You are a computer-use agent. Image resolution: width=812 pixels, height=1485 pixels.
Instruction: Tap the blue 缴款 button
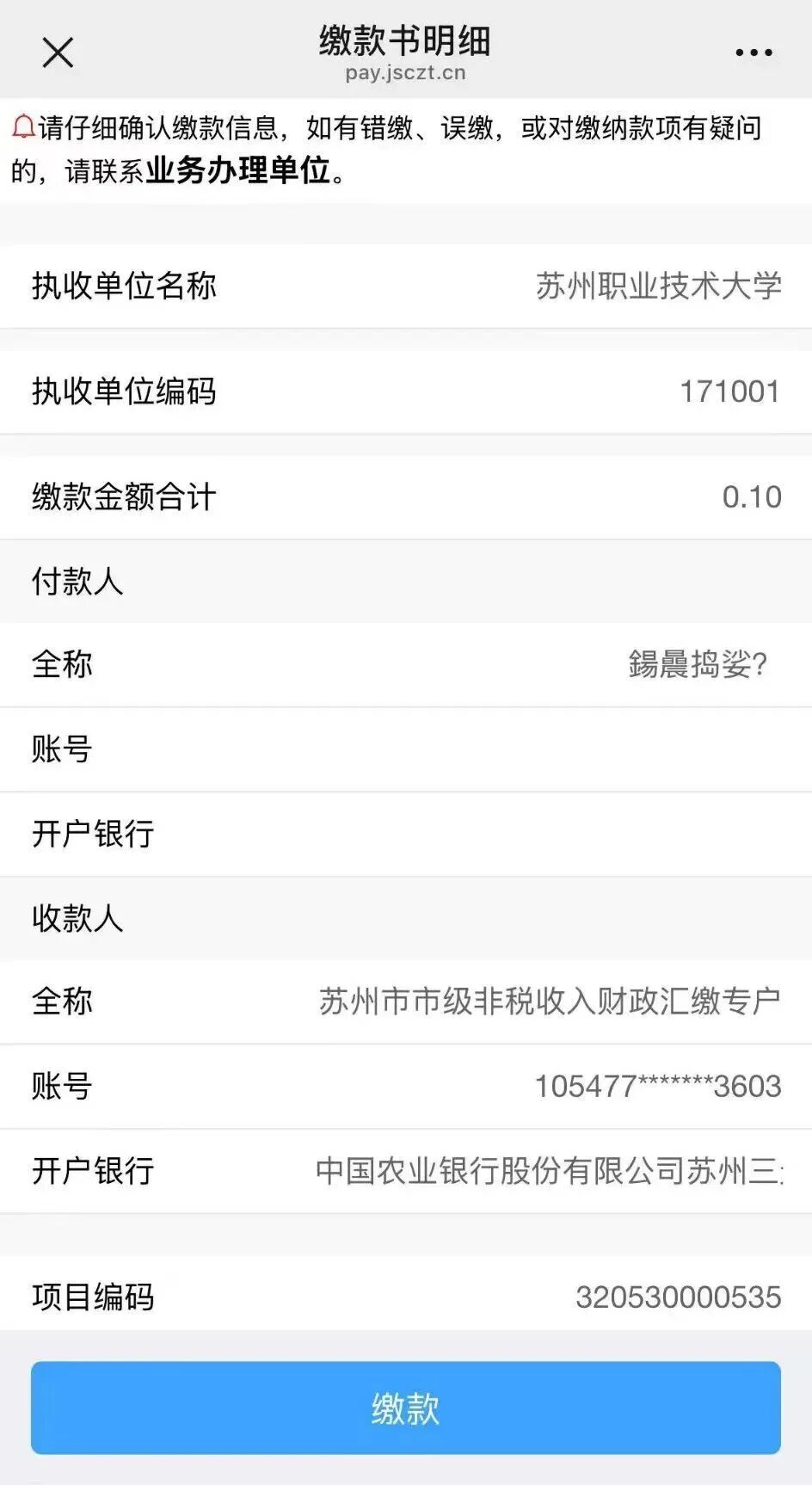pos(406,1408)
